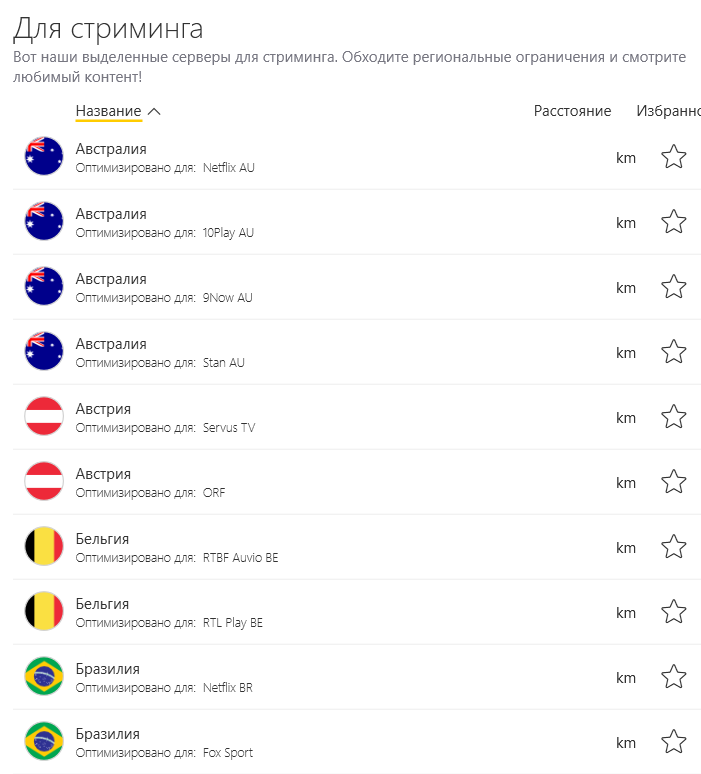Favorite the Австралия Netflix AU server
Screen dimensions: 701x774
coord(674,157)
